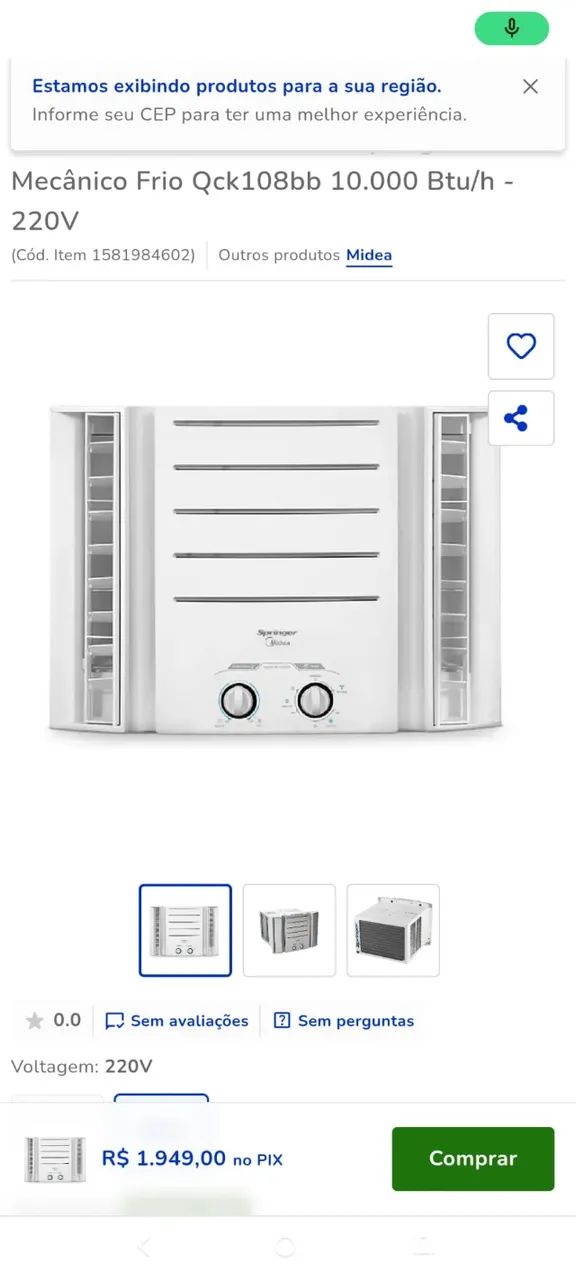
Task: Open Sem perguntas questions section
Action: tap(343, 1021)
